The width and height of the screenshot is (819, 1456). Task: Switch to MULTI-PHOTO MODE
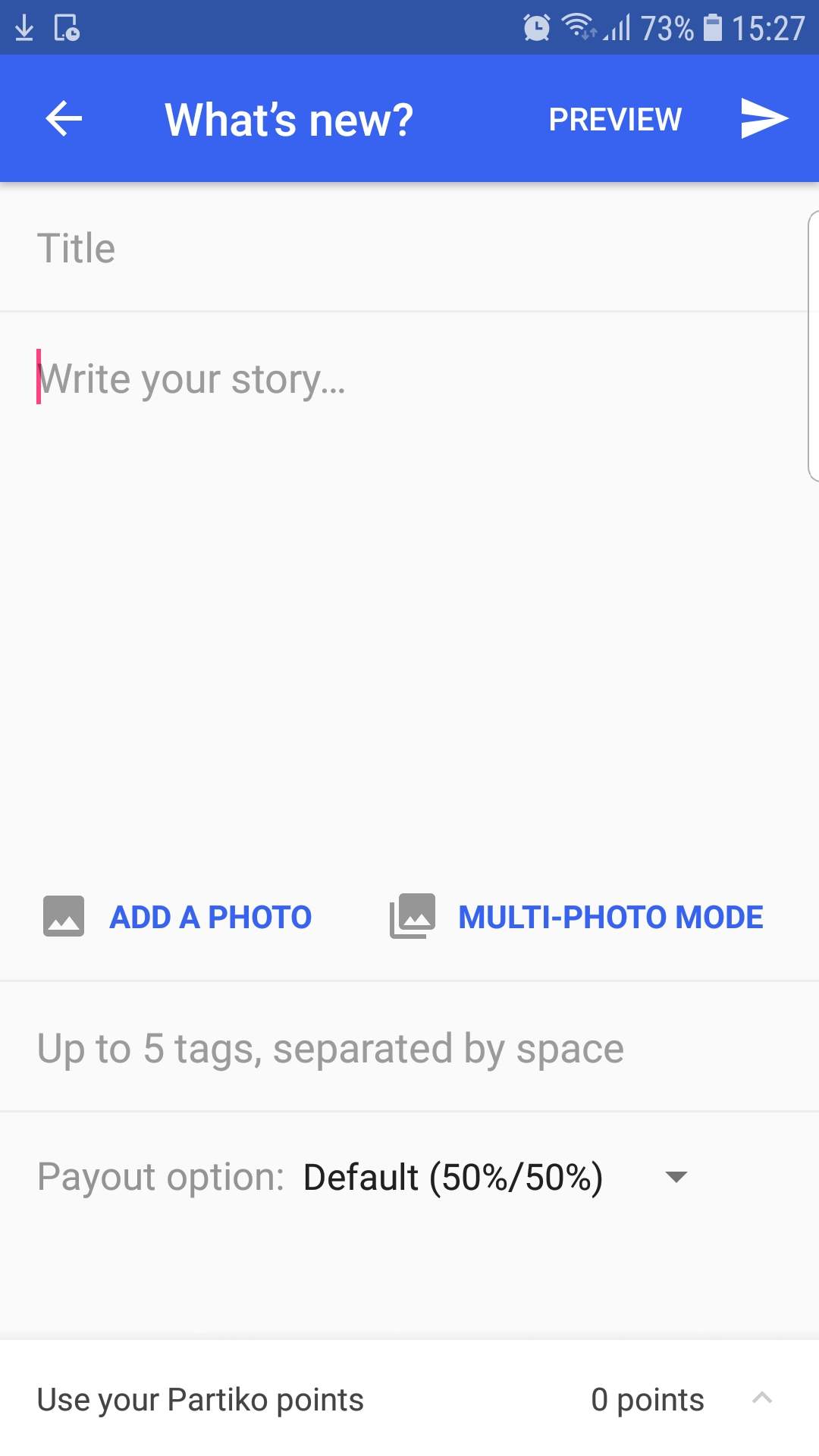pyautogui.click(x=578, y=917)
